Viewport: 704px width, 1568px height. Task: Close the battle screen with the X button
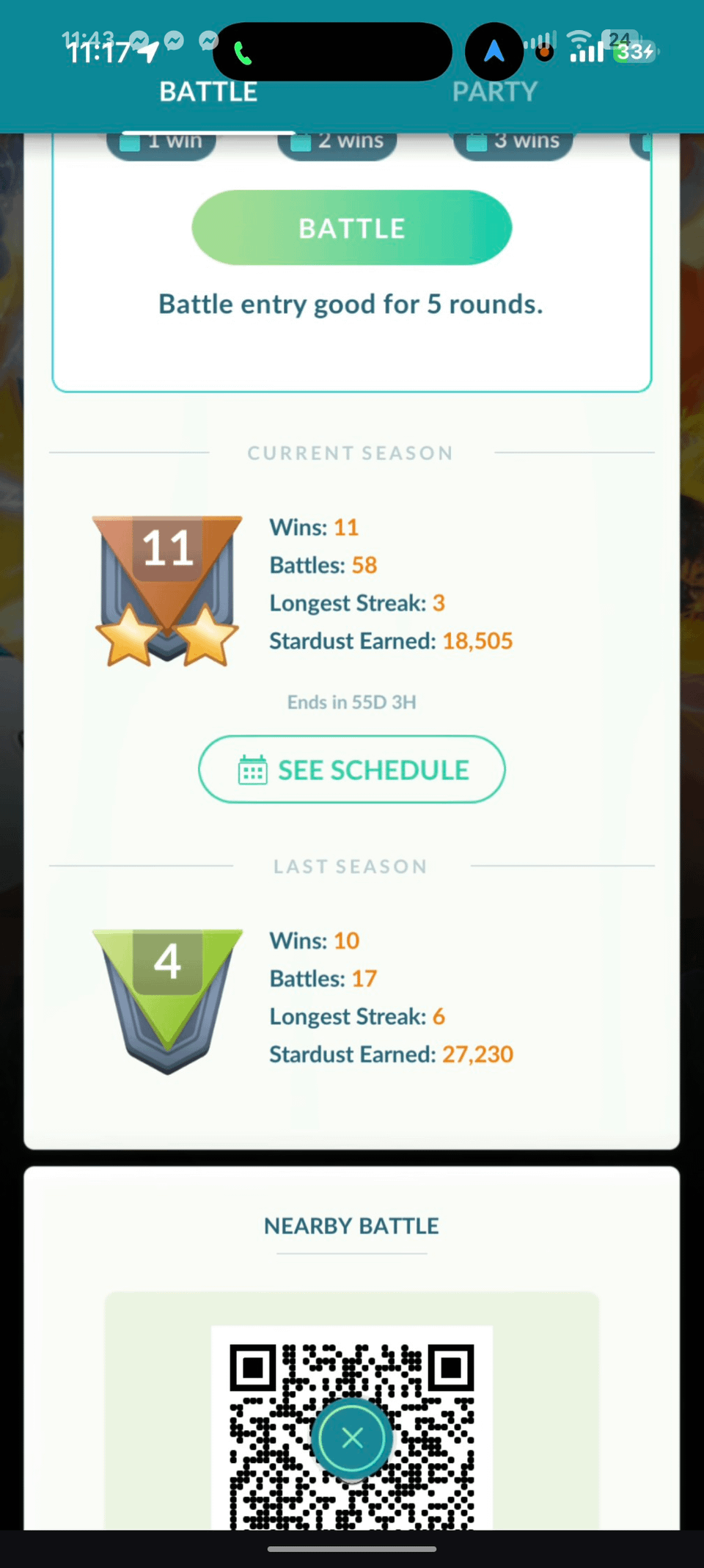[352, 1437]
